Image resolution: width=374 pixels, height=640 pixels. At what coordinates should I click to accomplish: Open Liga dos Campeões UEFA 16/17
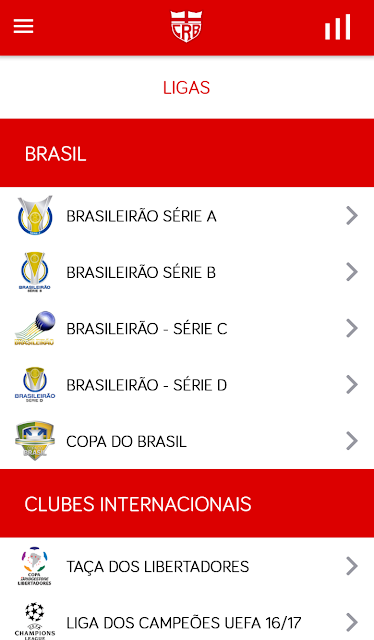[187, 620]
